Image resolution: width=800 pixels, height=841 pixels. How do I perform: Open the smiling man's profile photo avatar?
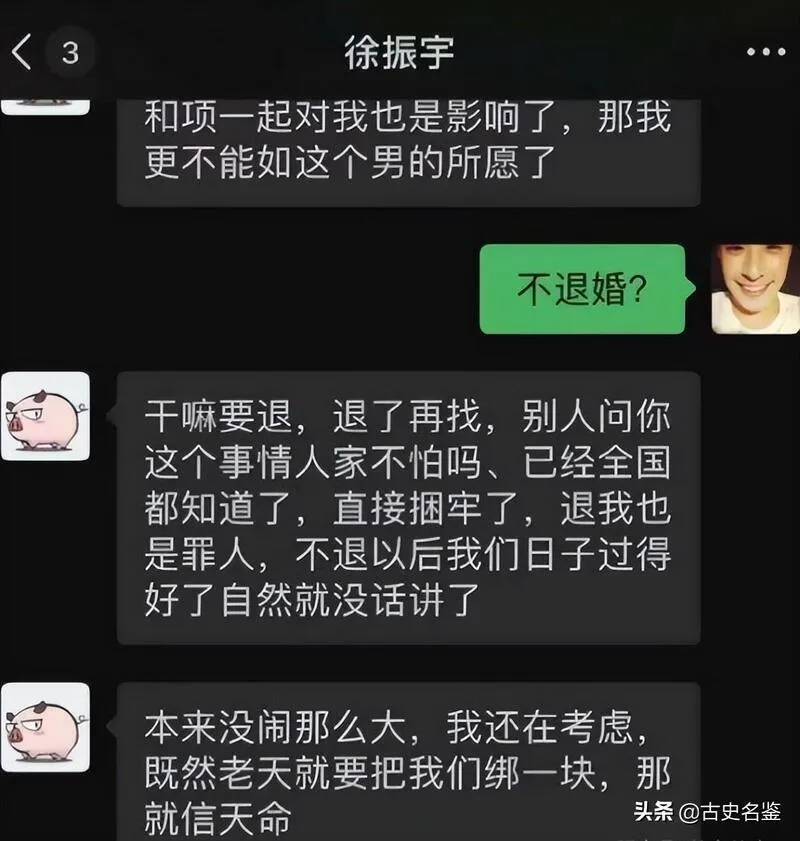click(x=755, y=289)
